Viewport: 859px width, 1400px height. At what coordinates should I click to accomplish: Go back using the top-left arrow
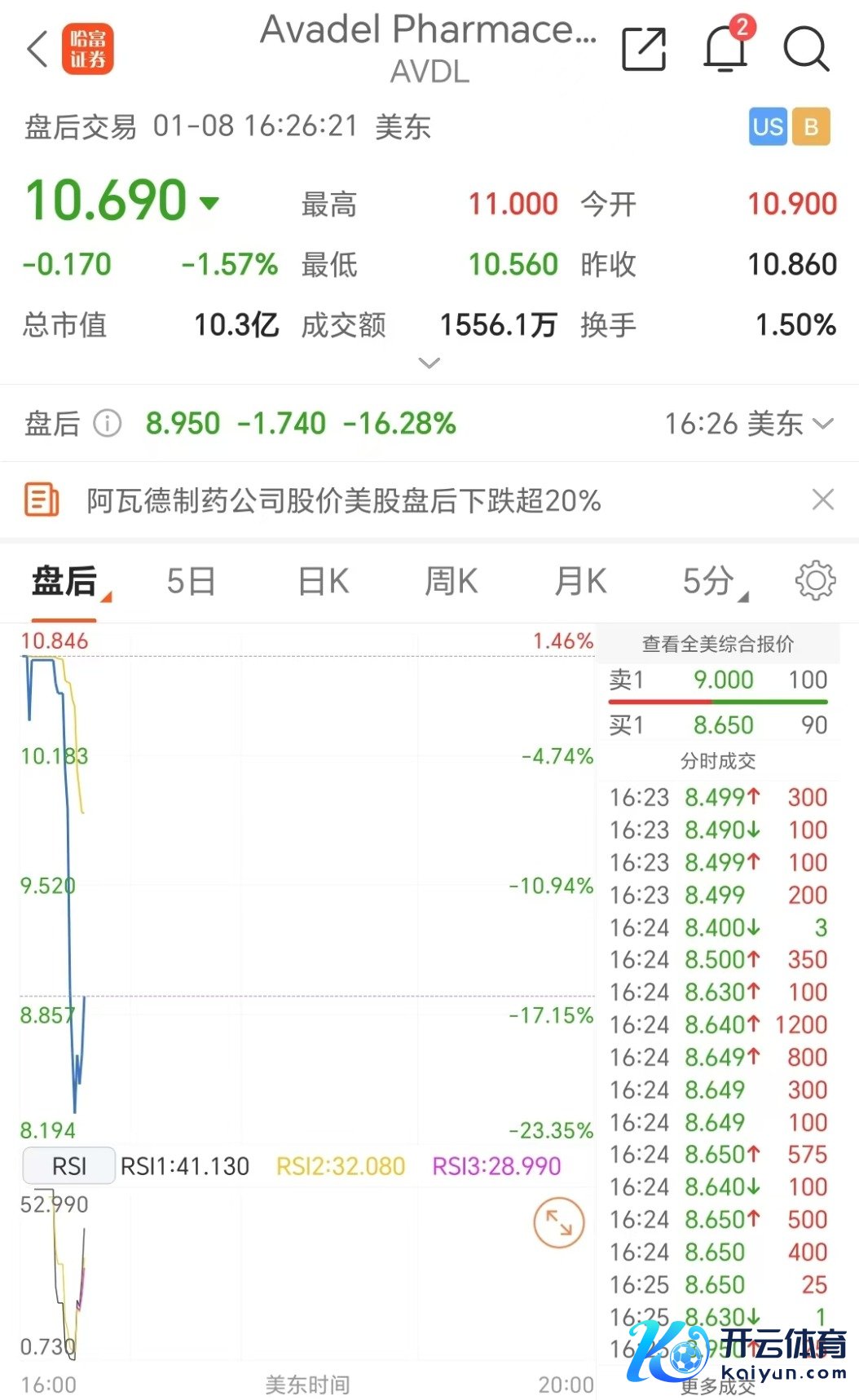[x=37, y=49]
